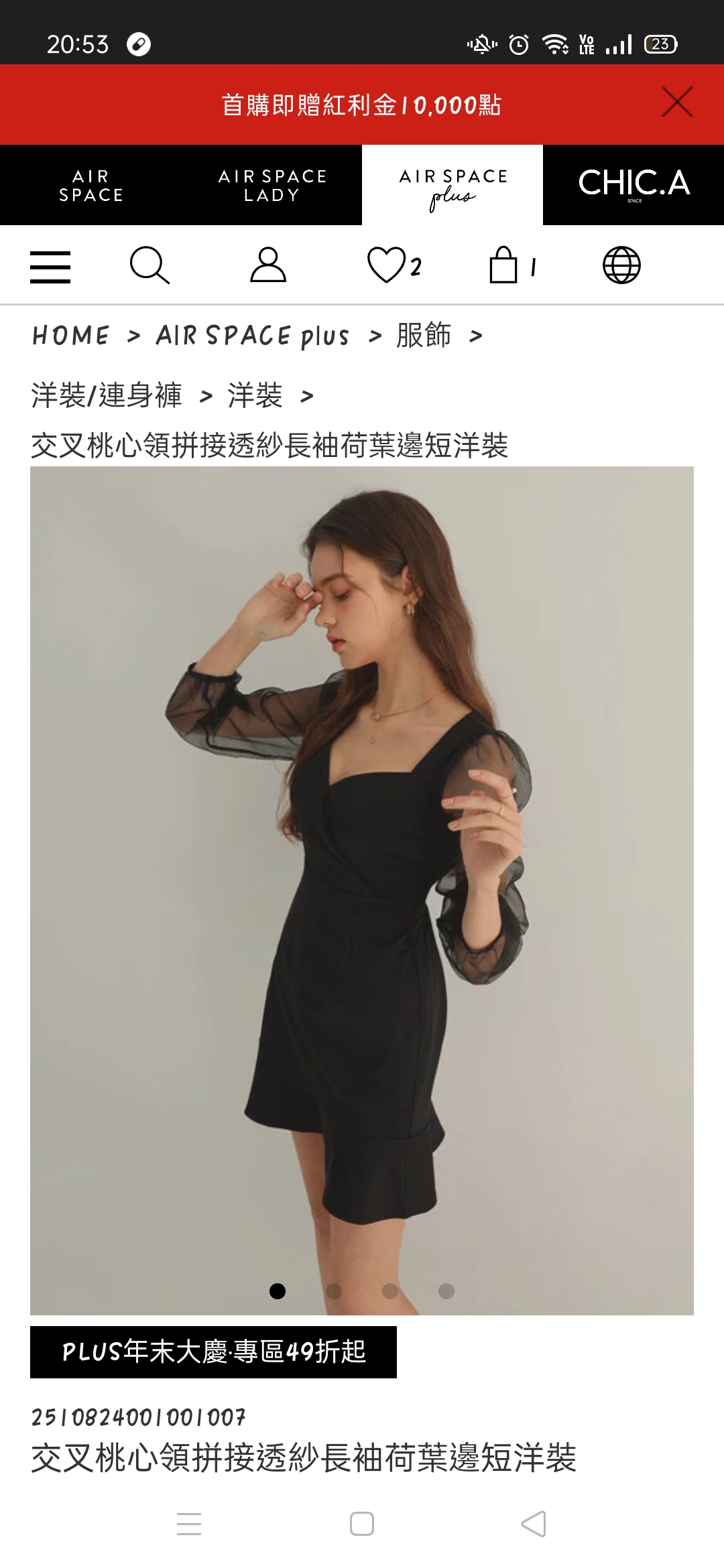Open the search magnifier icon
Image resolution: width=724 pixels, height=1568 pixels.
[149, 265]
